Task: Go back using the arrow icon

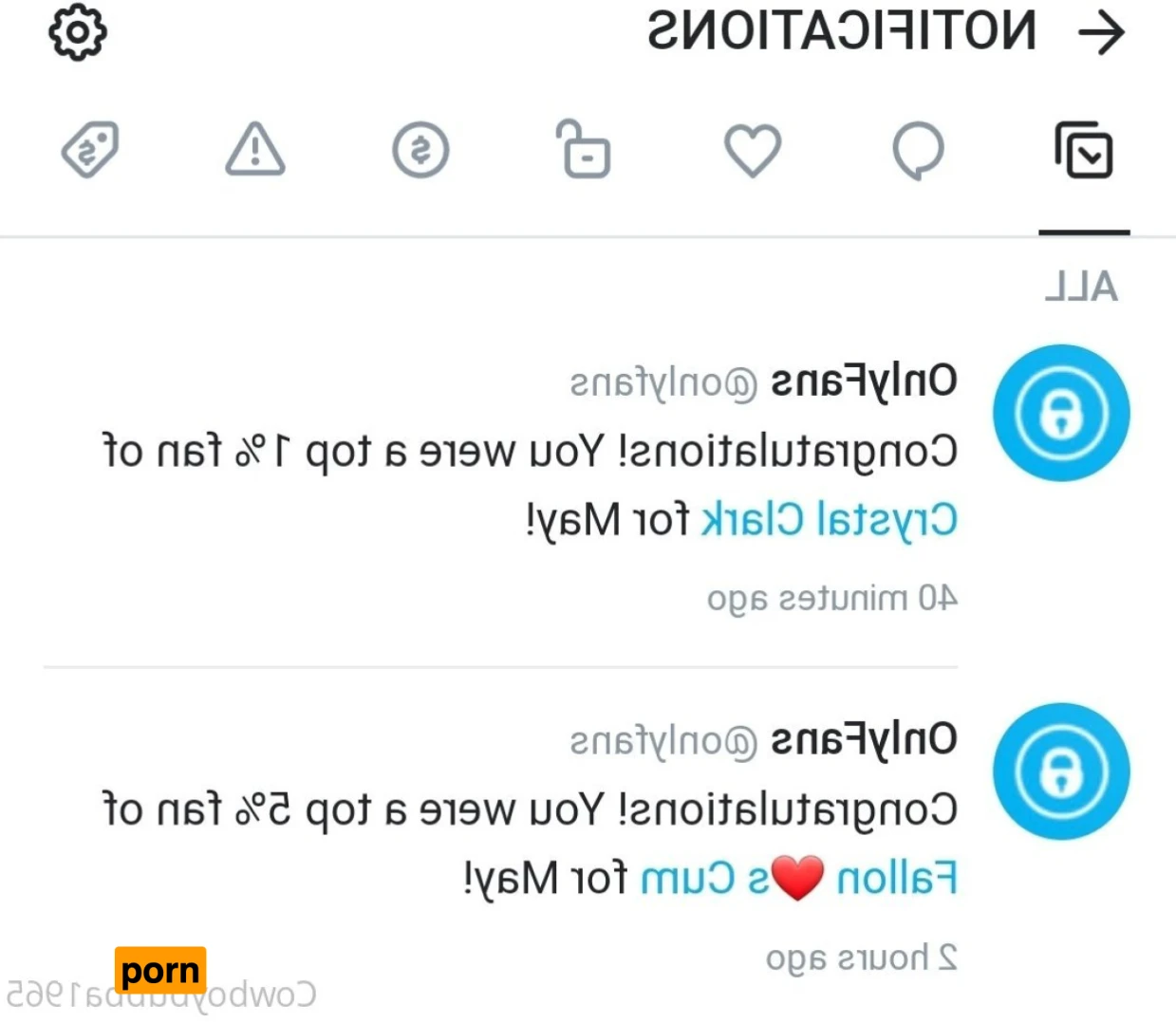Action: click(1101, 33)
